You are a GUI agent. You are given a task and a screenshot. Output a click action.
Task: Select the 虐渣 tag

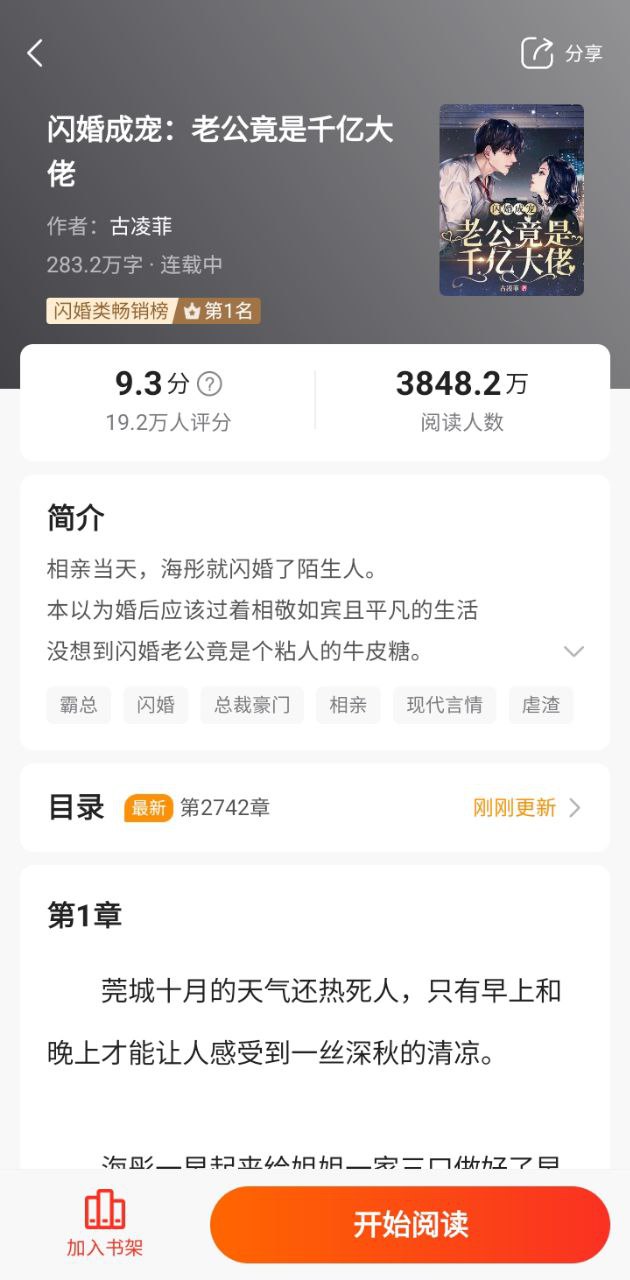pyautogui.click(x=541, y=705)
